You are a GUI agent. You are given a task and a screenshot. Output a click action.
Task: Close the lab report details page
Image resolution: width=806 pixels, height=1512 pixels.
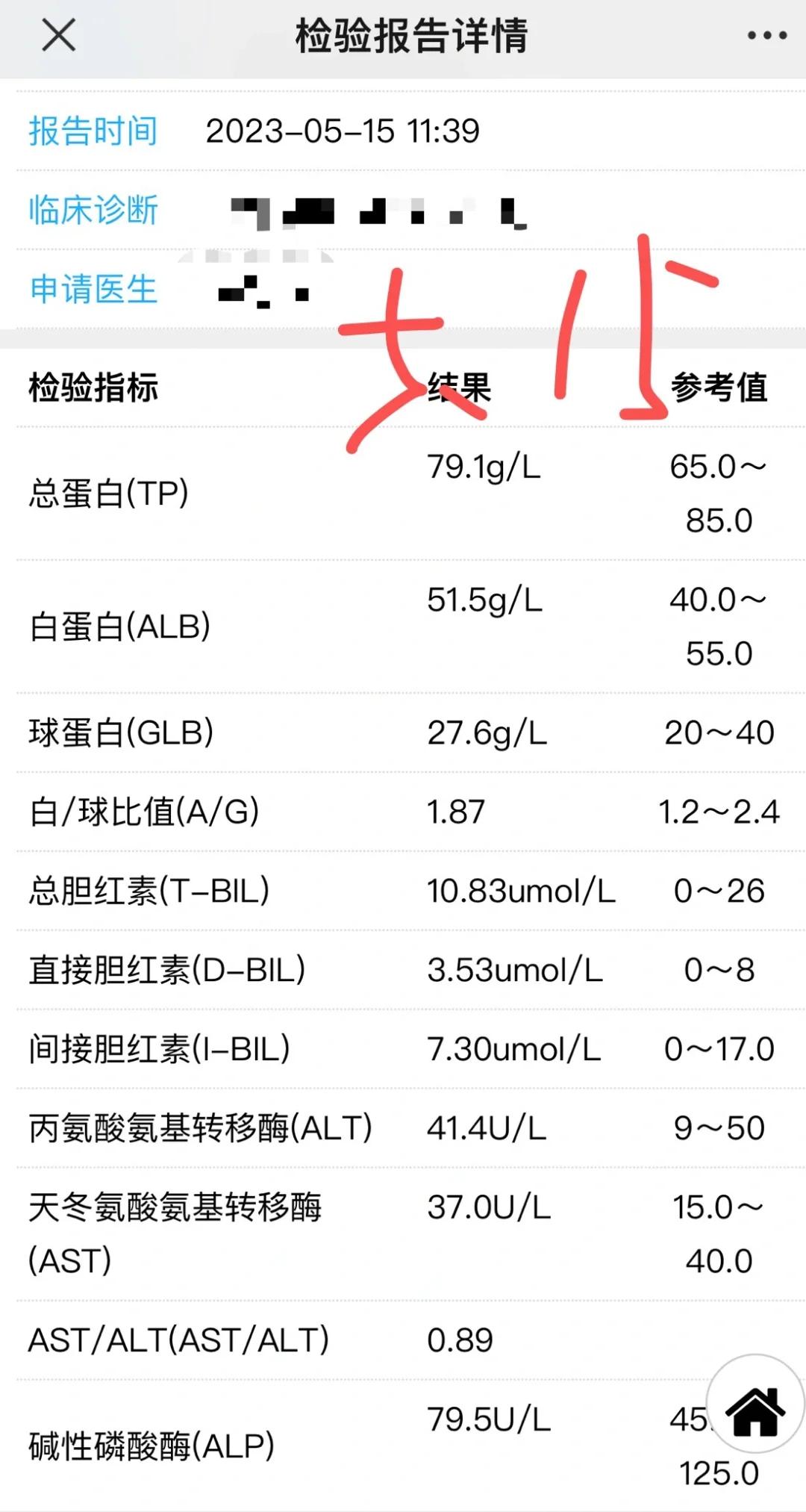(x=58, y=35)
